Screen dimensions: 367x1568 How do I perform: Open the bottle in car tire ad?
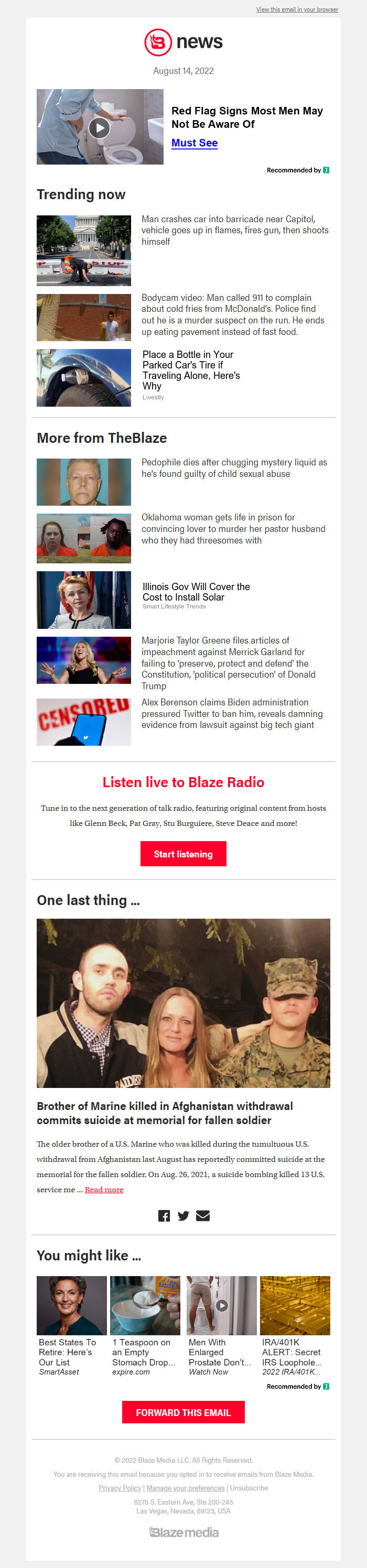coord(190,370)
